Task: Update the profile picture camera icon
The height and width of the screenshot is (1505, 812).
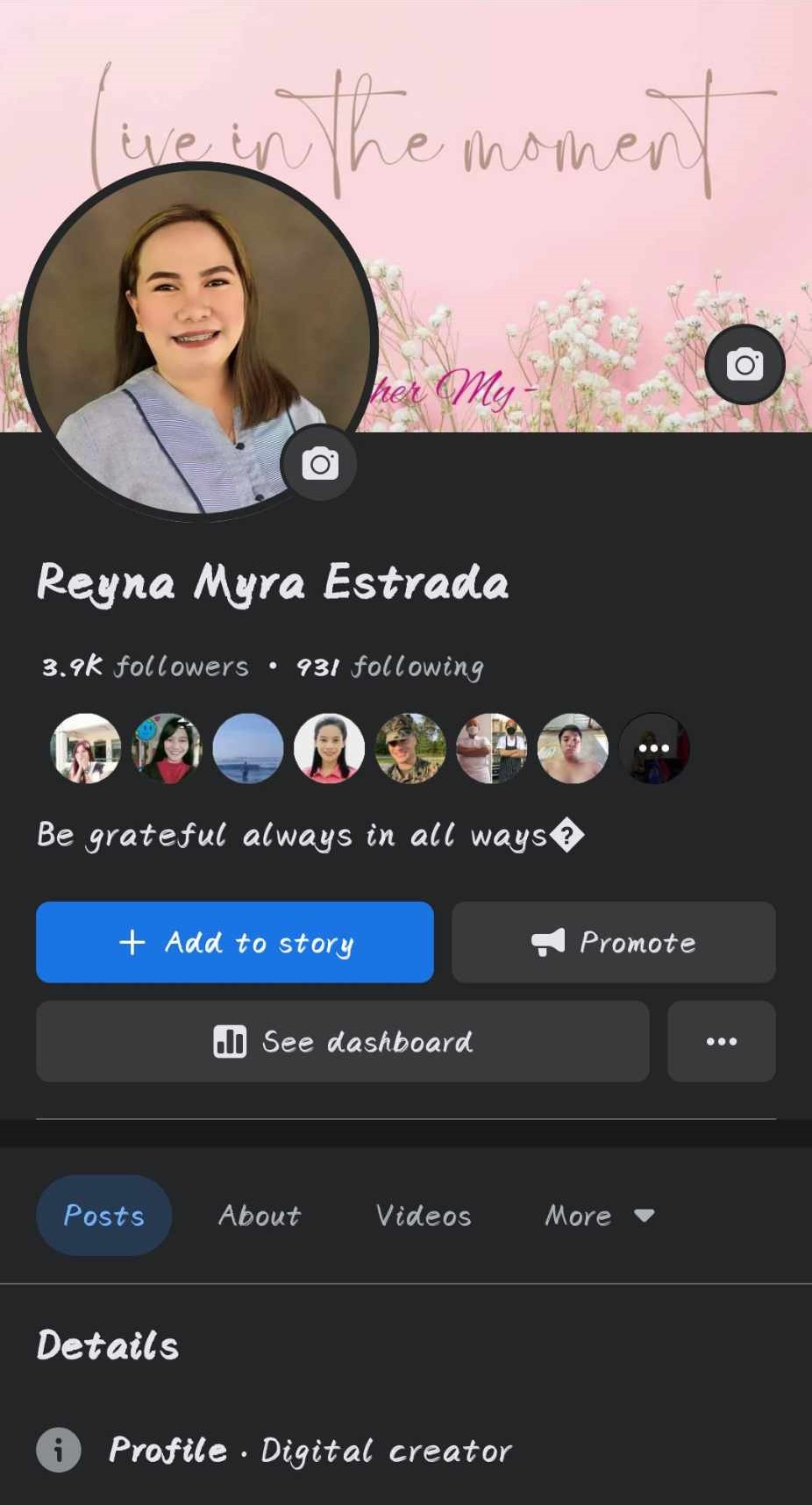Action: pos(319,463)
